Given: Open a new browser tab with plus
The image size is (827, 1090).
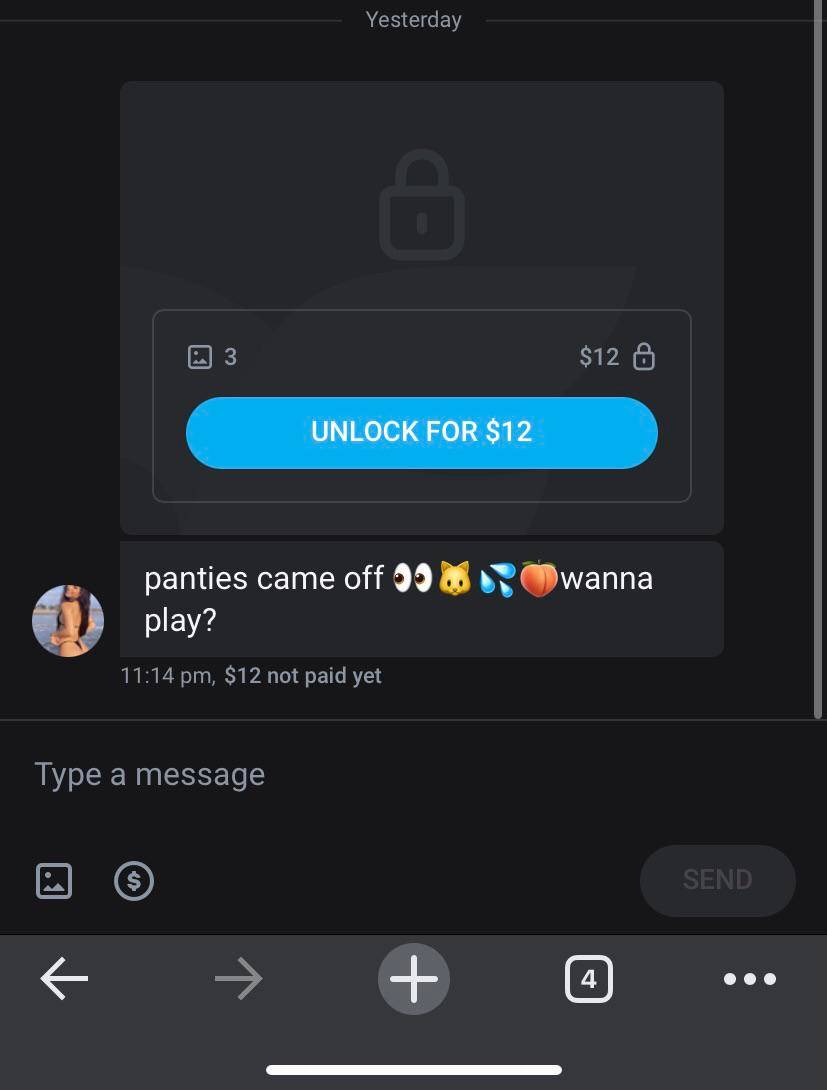Looking at the screenshot, I should pyautogui.click(x=413, y=978).
